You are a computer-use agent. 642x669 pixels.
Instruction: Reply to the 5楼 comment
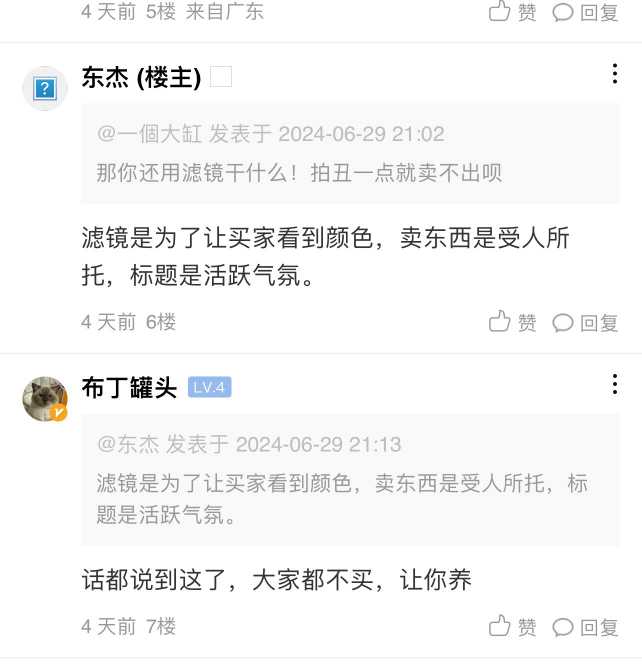tap(586, 12)
